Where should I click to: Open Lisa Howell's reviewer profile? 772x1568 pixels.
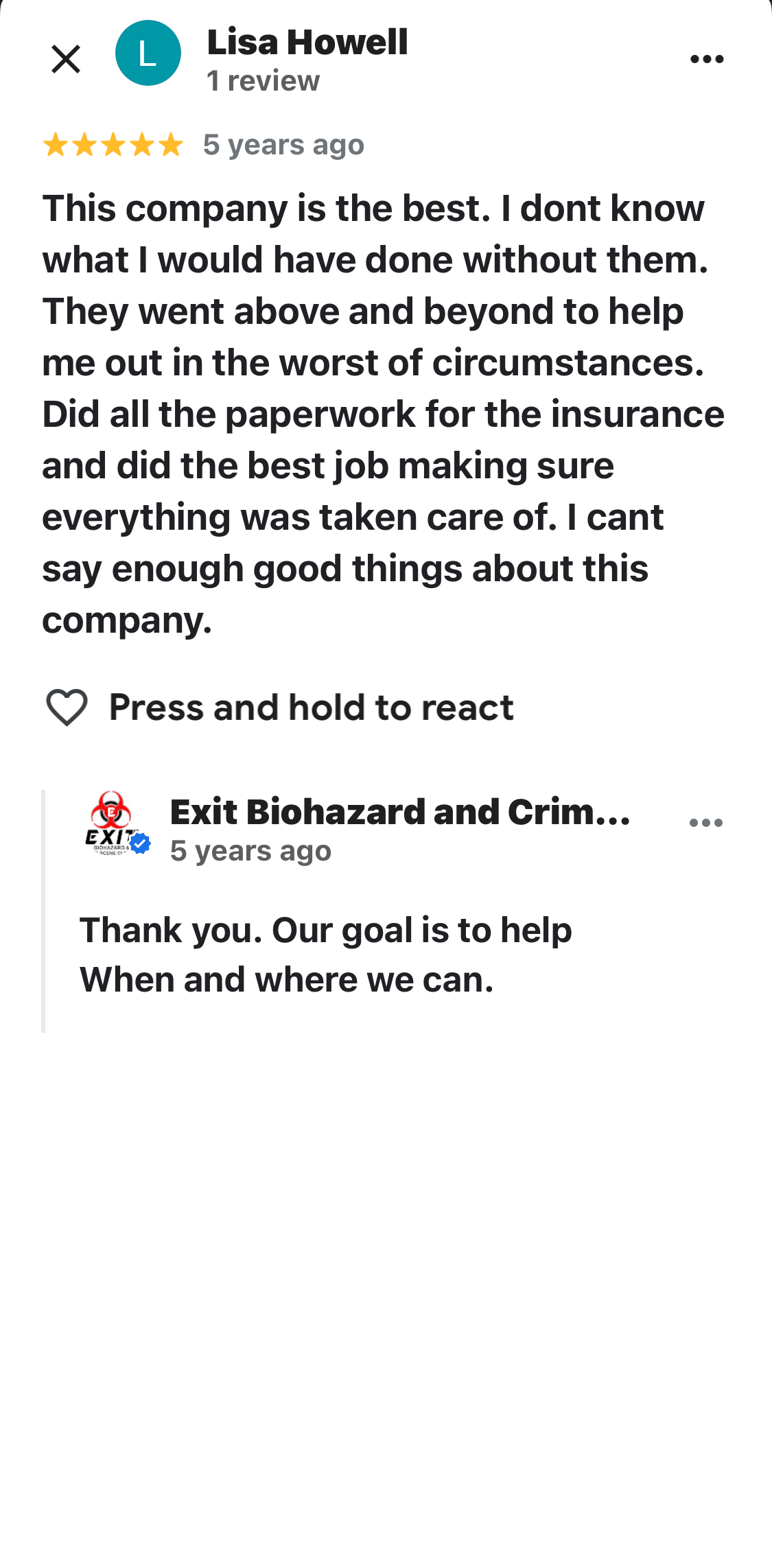tap(307, 43)
